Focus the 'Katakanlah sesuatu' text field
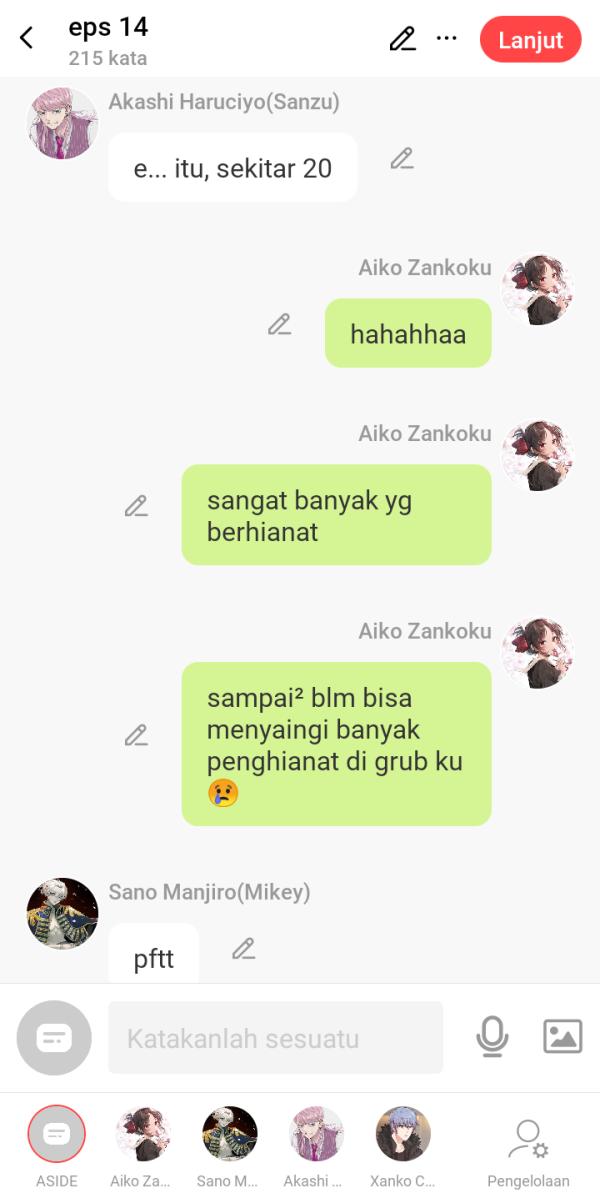 275,1038
